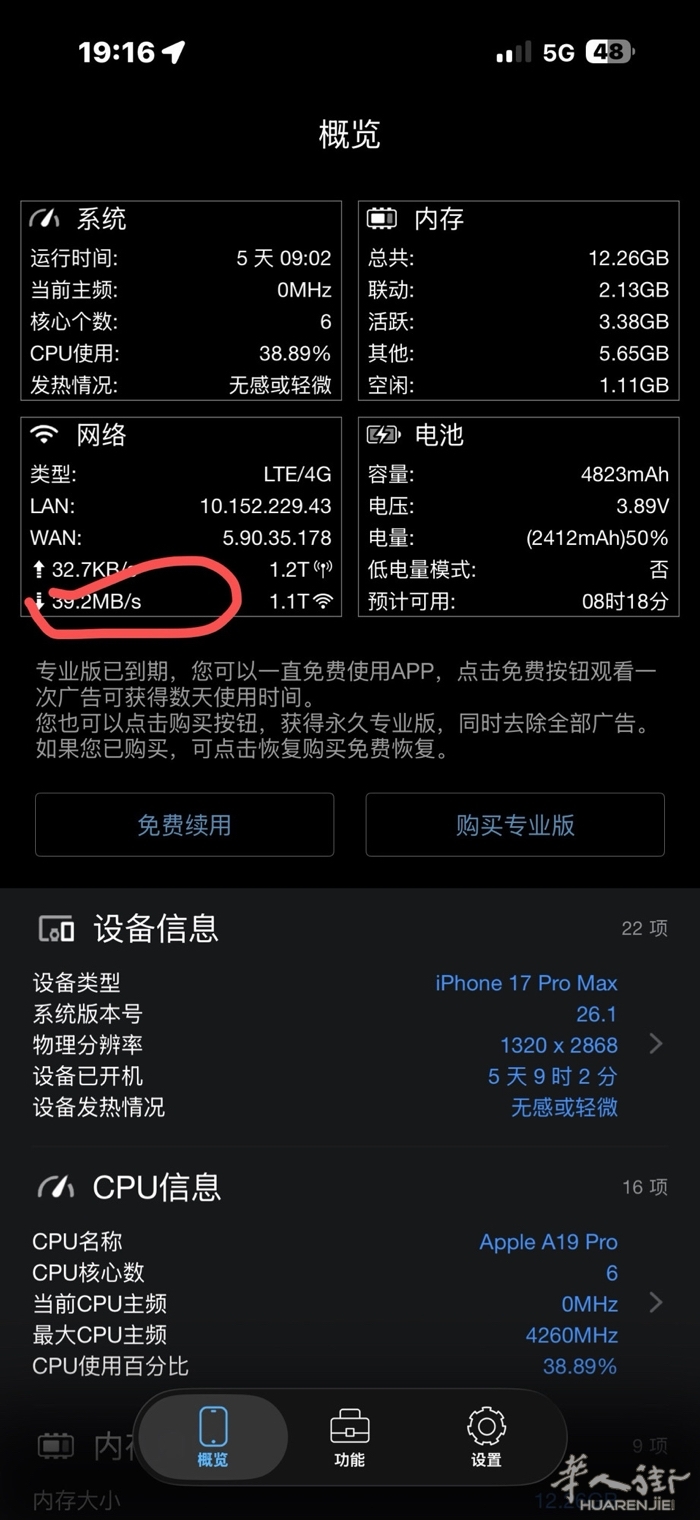
Task: Open the 系统 overview card
Action: 181,301
